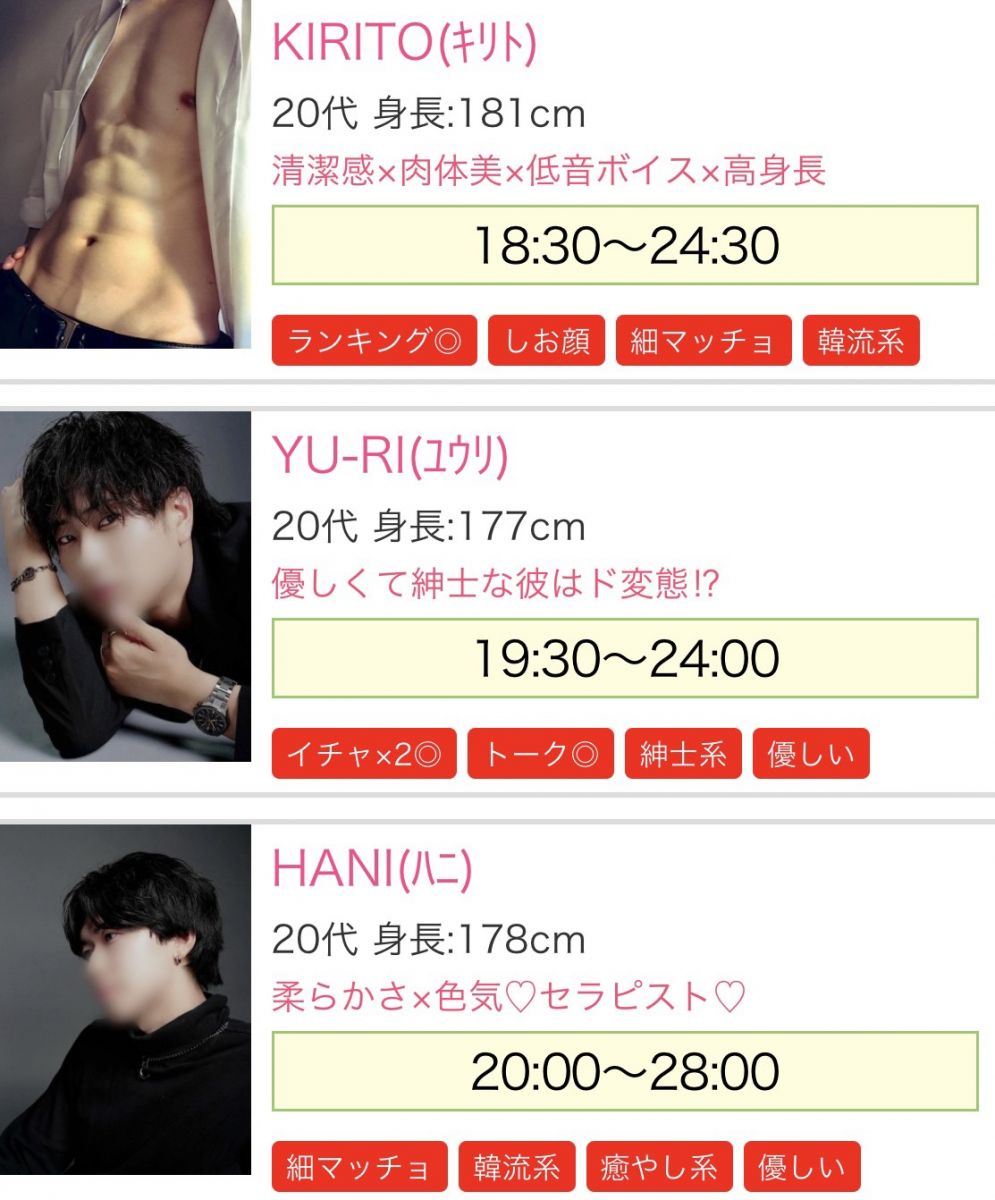Tap the 癒やし系 tag

[659, 1166]
